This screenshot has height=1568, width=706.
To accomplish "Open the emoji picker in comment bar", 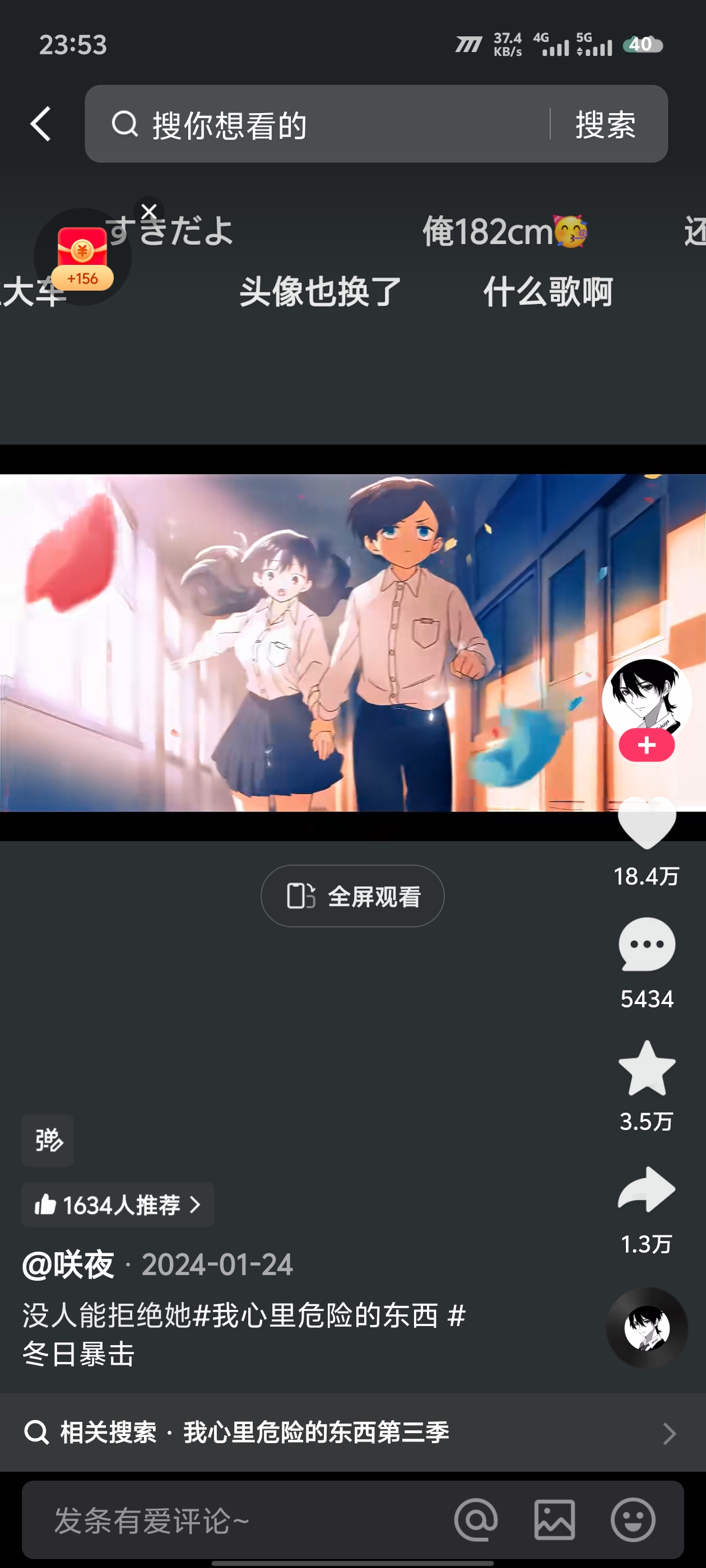I will tap(633, 1520).
